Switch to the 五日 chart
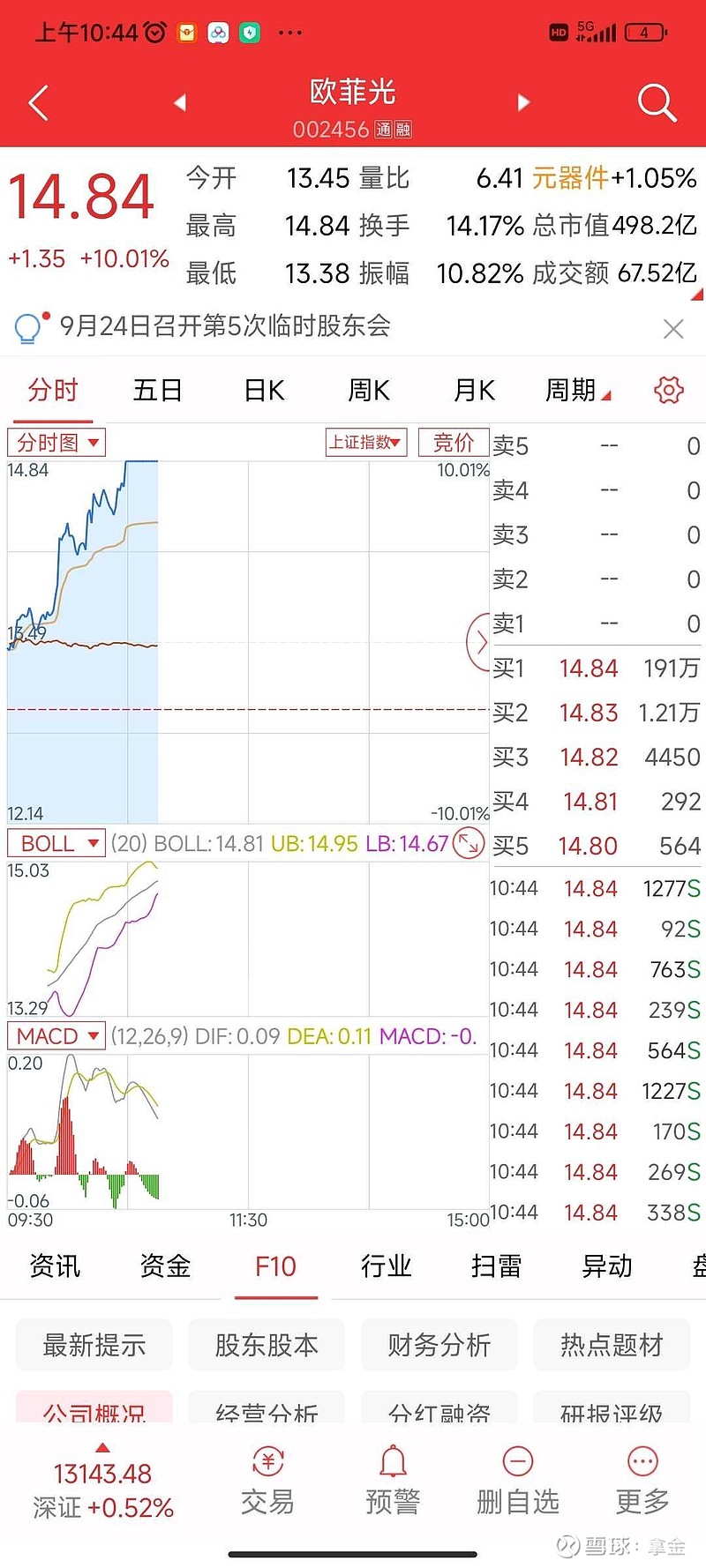Image resolution: width=706 pixels, height=1568 pixels. (157, 390)
